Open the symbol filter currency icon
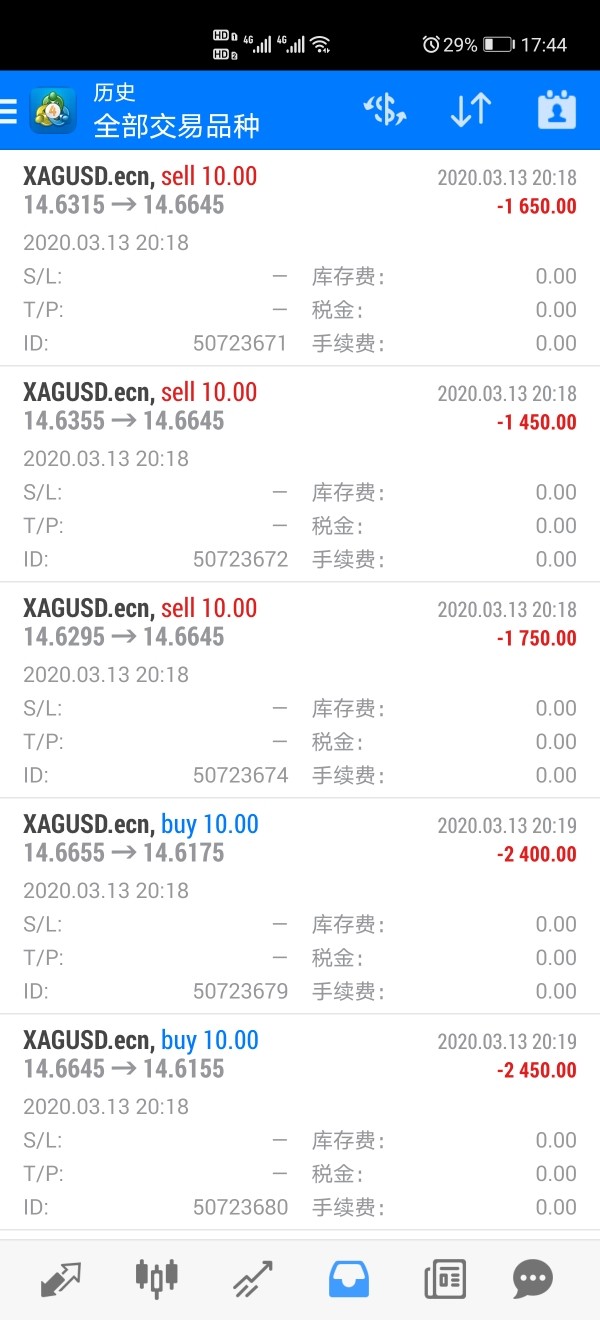 pos(384,110)
